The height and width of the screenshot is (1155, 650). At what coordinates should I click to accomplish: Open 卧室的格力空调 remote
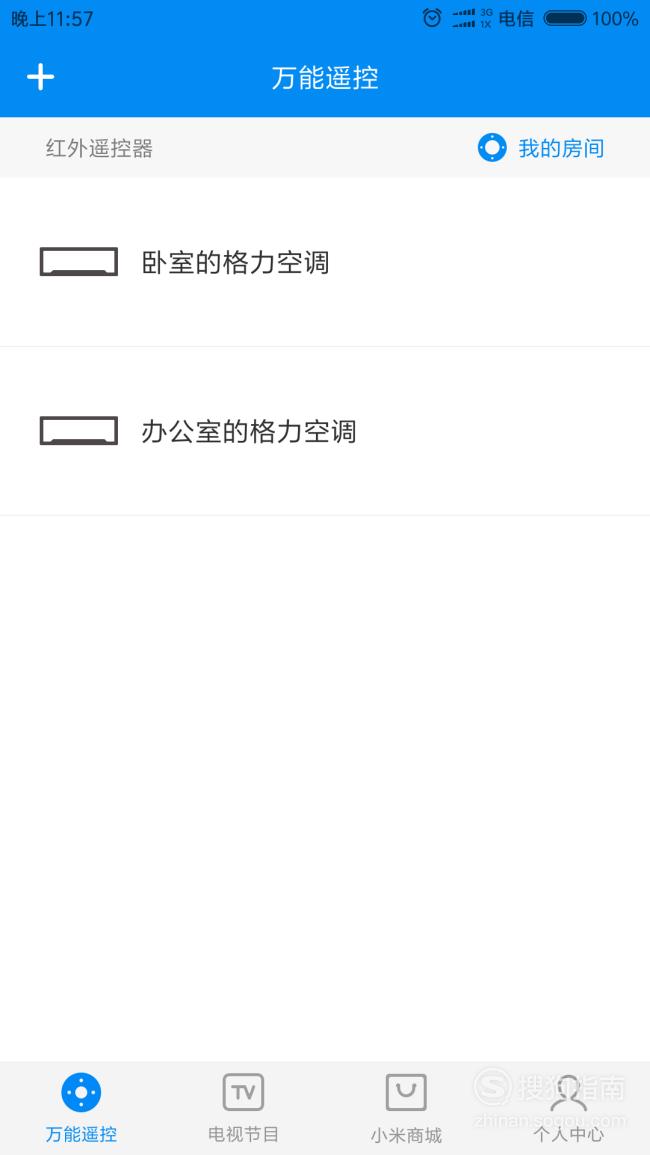325,262
